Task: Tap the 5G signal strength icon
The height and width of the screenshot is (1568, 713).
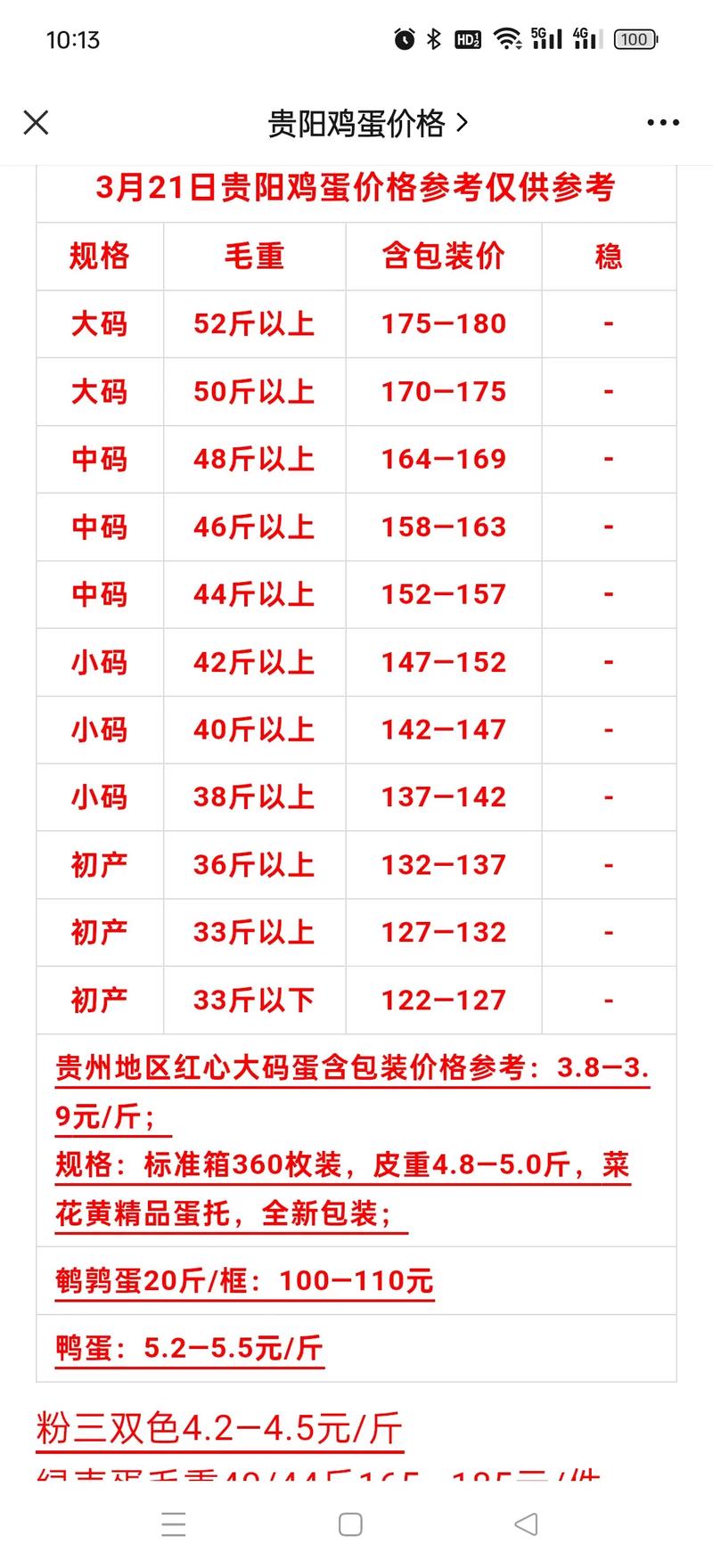Action: tap(544, 39)
